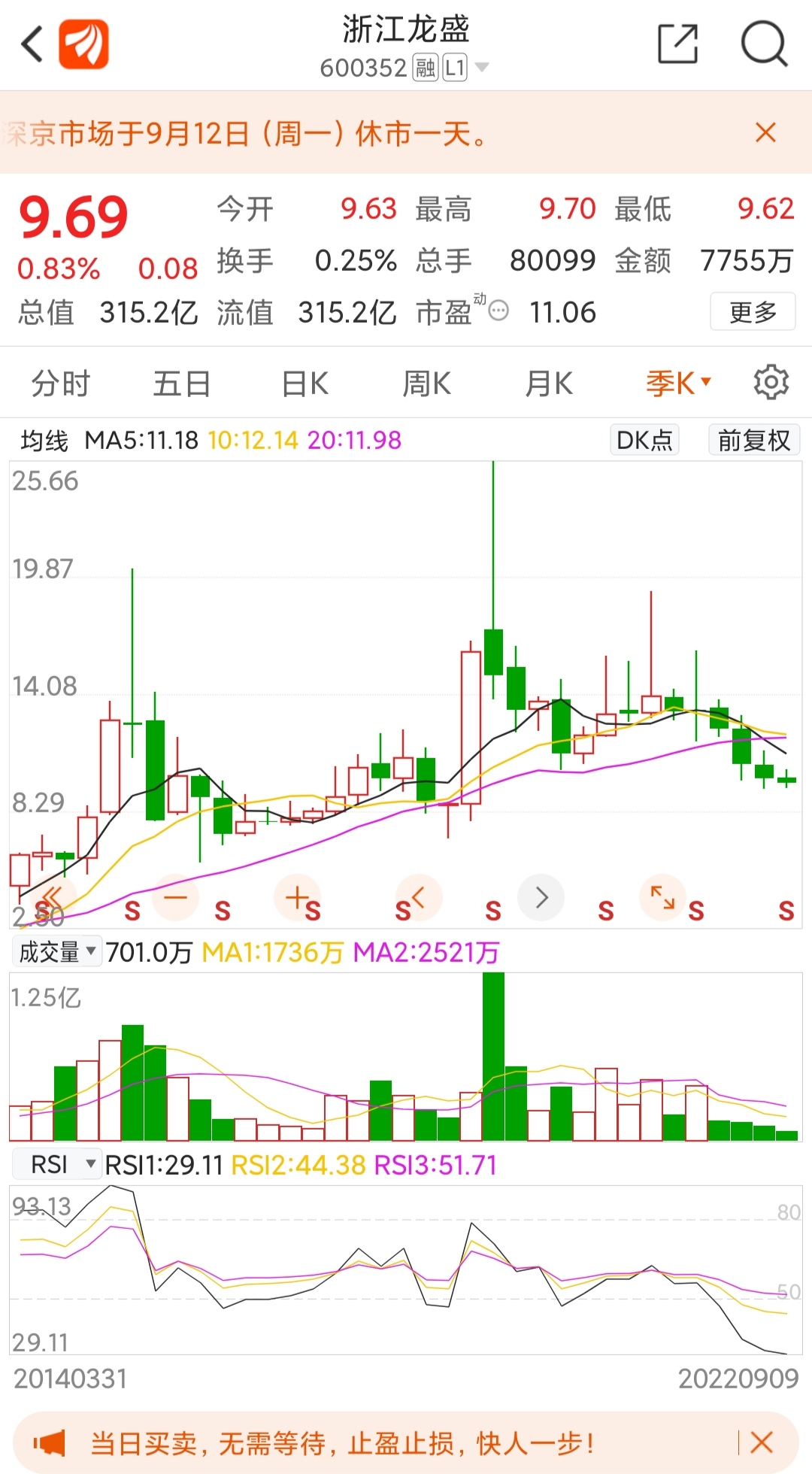The image size is (812, 1474).
Task: Open the RSI indicator dropdown
Action: [56, 1165]
